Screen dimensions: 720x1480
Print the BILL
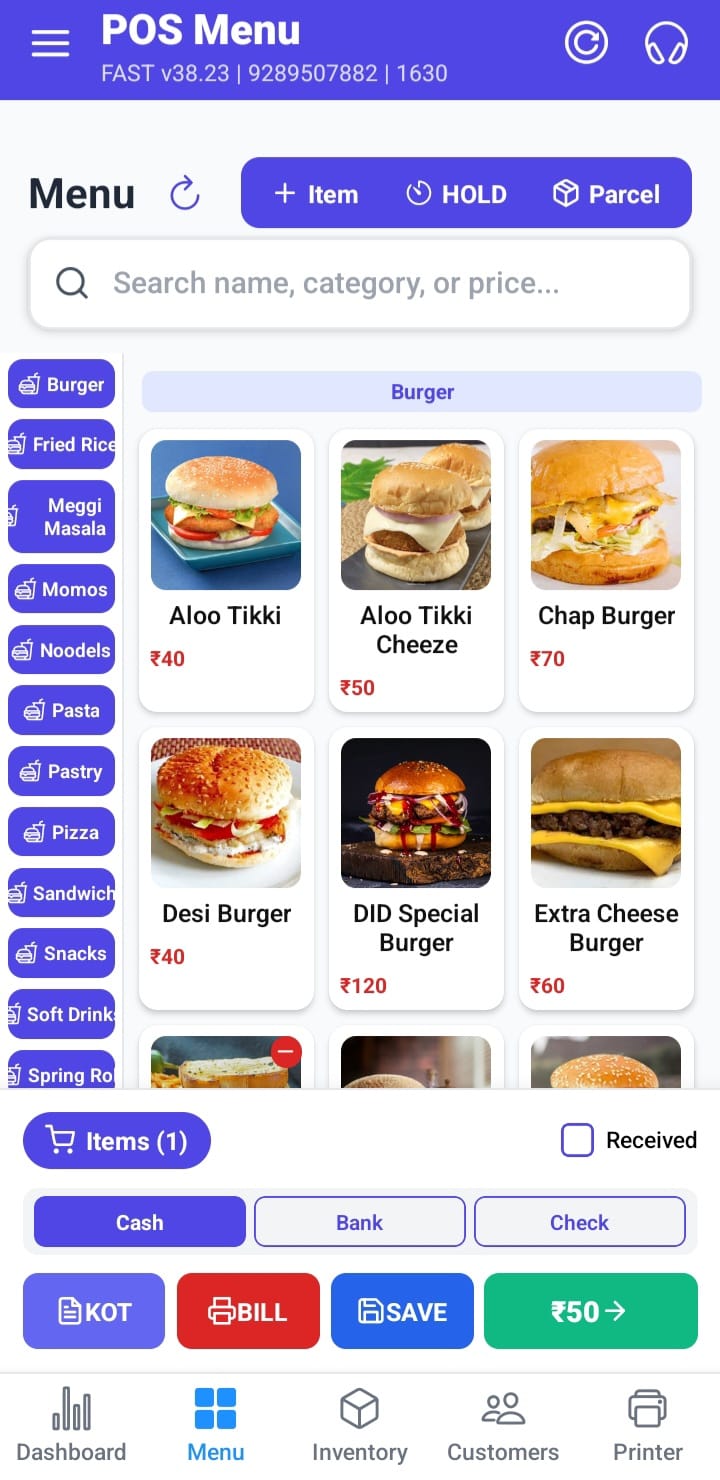click(248, 1311)
